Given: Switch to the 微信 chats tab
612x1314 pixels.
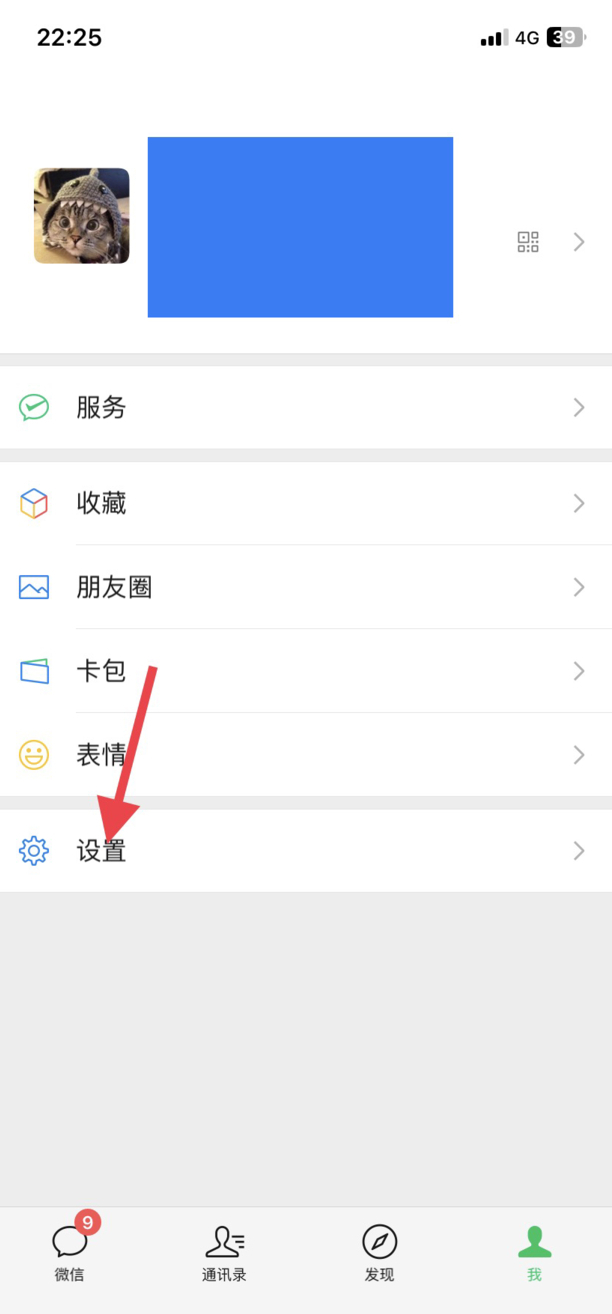Looking at the screenshot, I should 70,1252.
